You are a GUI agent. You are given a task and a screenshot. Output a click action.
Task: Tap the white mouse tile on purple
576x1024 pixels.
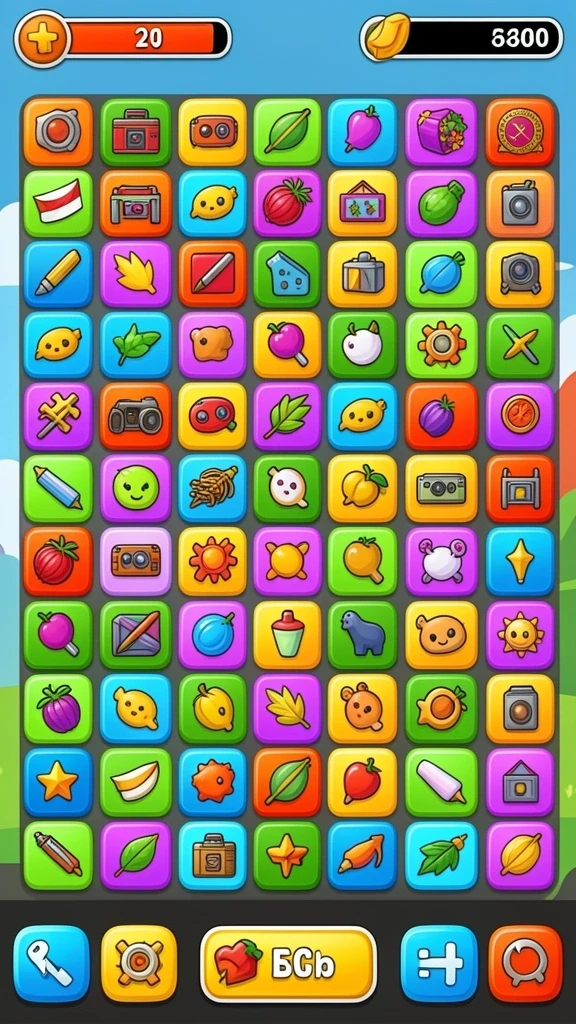(x=441, y=562)
